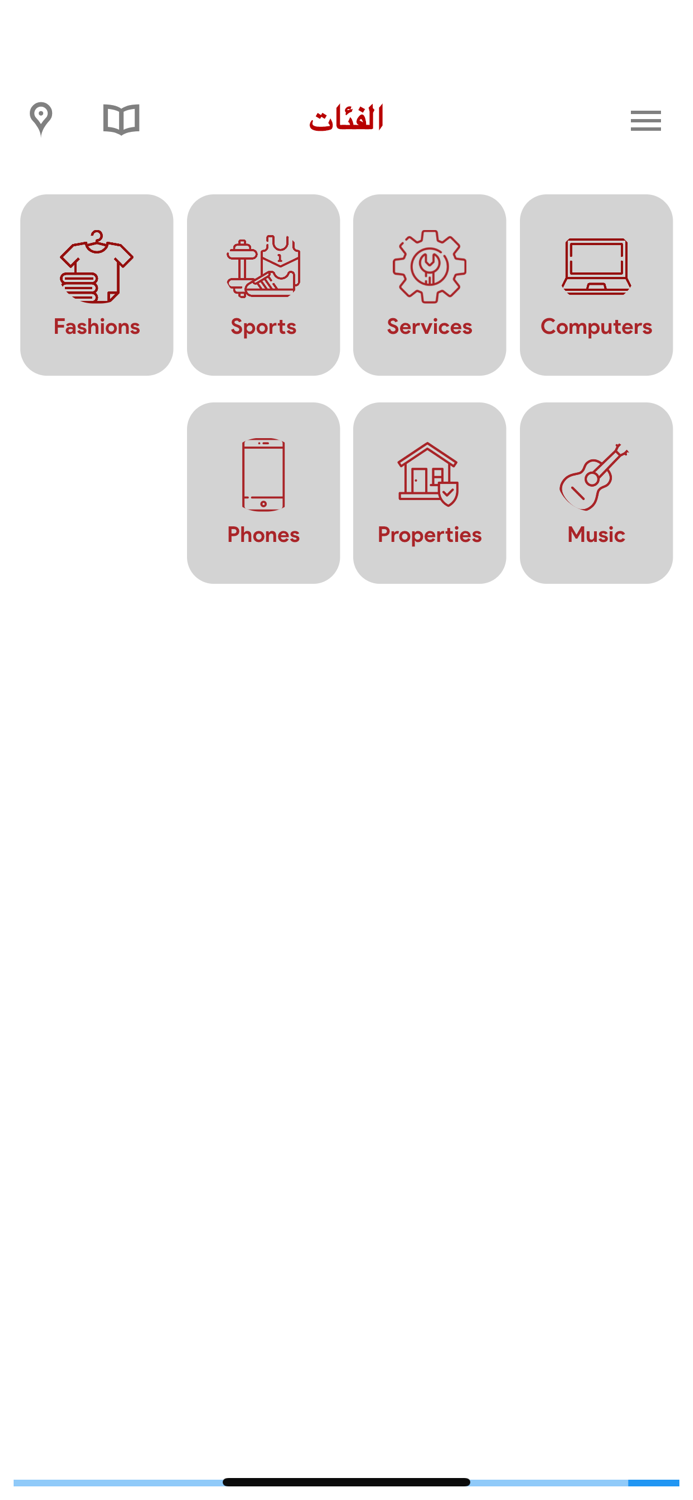Select the Music category
This screenshot has height=1500, width=693.
click(596, 493)
